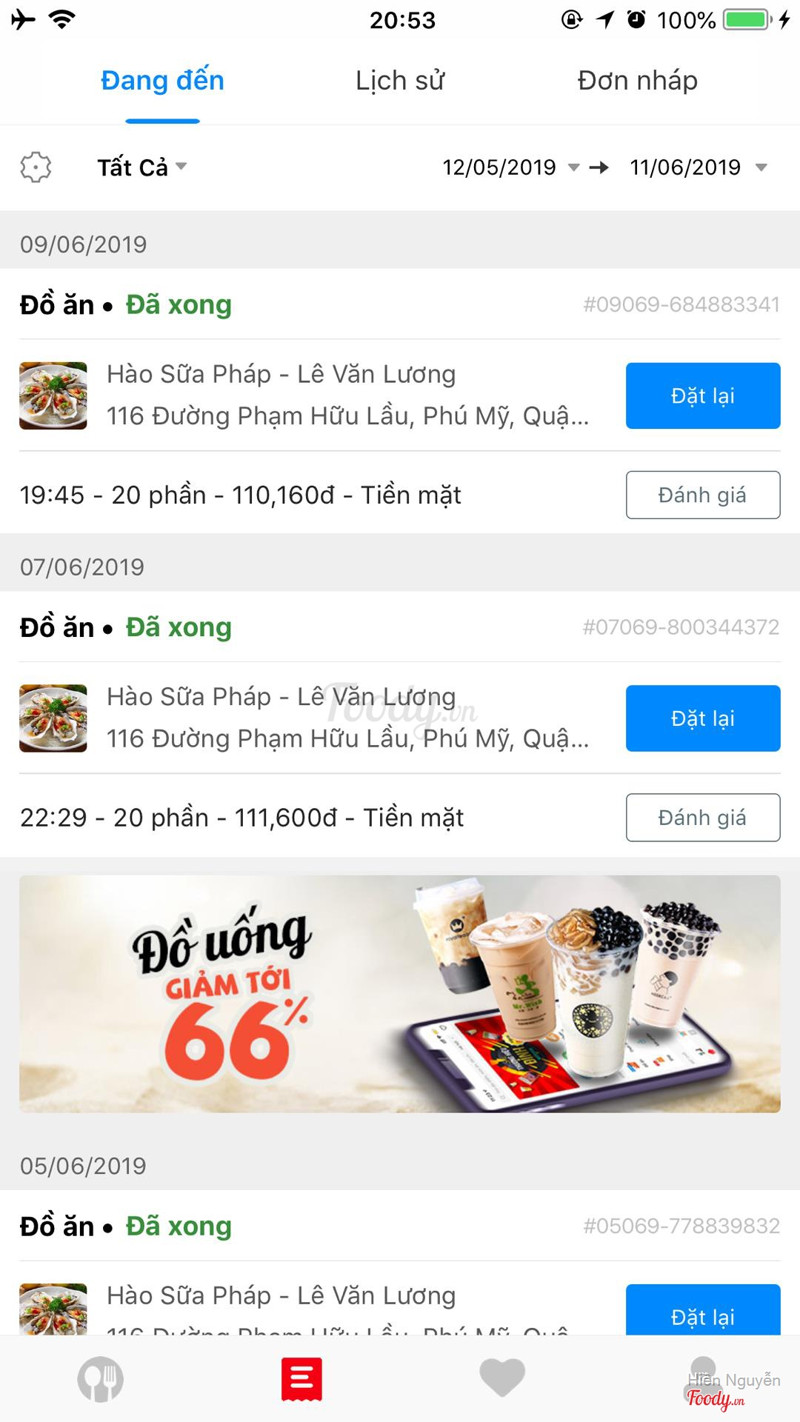Open the orders list tab
The width and height of the screenshot is (800, 1422).
tap(301, 1379)
